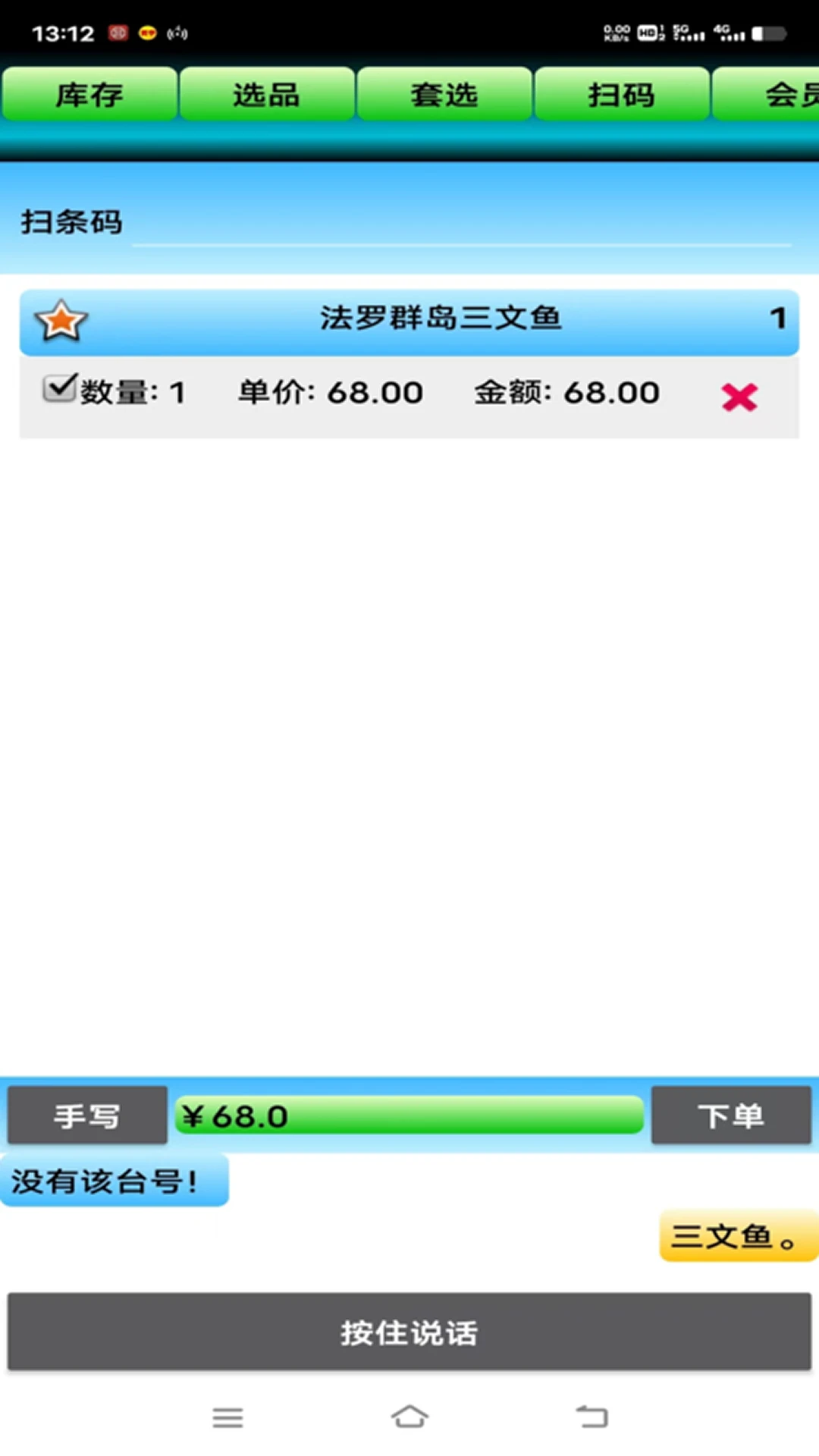
Task: Tap the Android home icon
Action: 409,1417
